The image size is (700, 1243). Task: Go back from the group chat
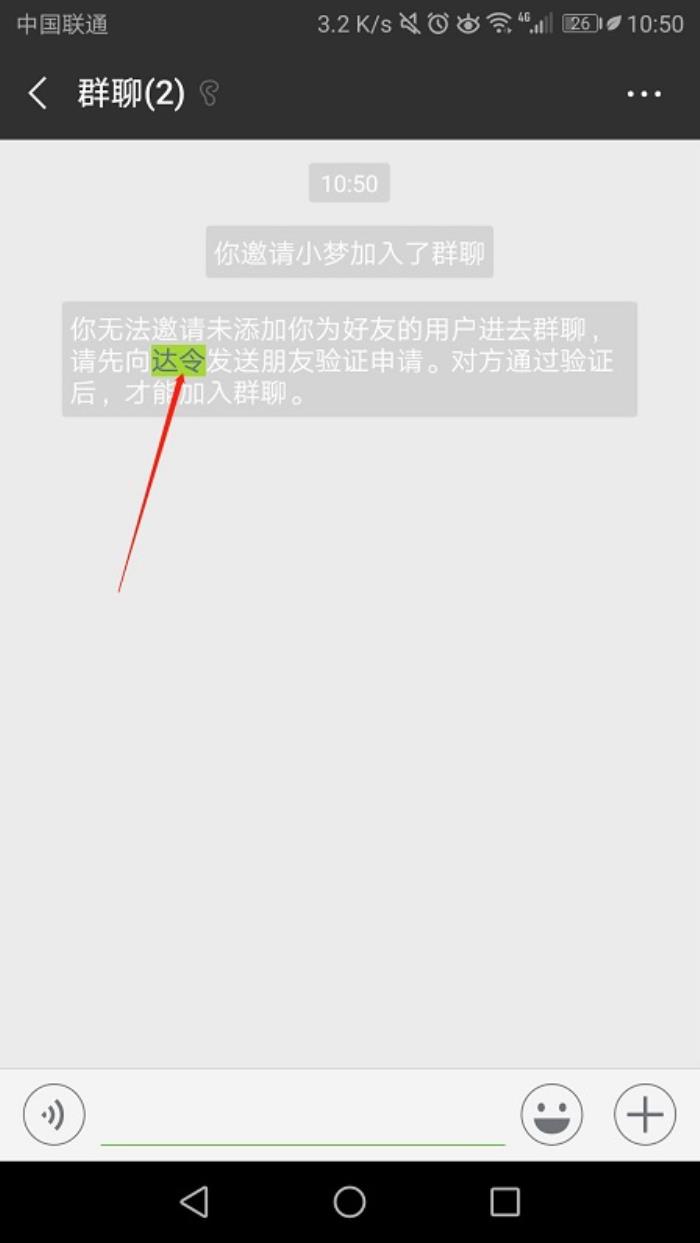[x=38, y=94]
